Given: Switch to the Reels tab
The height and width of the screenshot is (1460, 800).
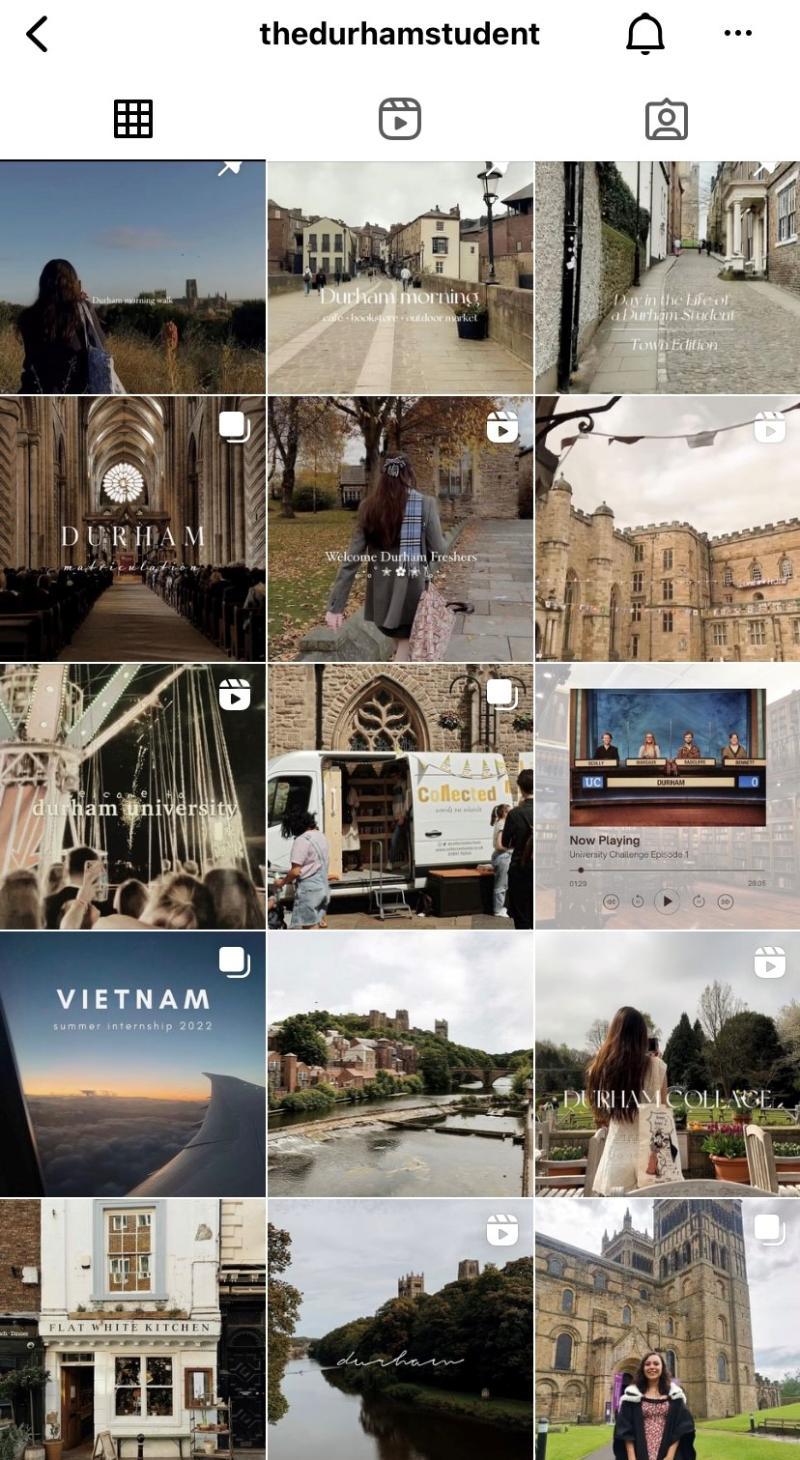Looking at the screenshot, I should 400,119.
